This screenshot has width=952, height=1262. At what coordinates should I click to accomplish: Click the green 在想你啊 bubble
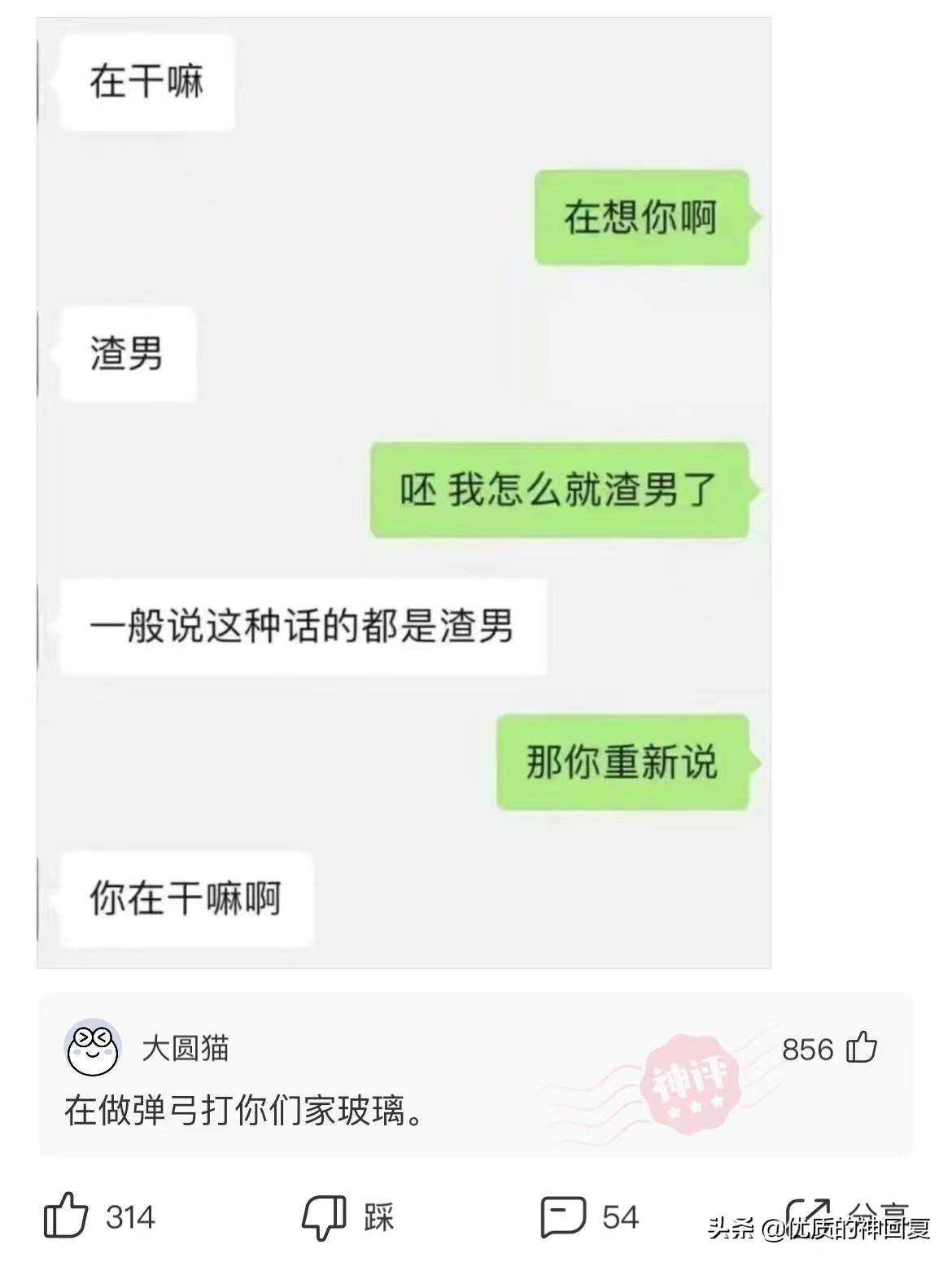(641, 217)
